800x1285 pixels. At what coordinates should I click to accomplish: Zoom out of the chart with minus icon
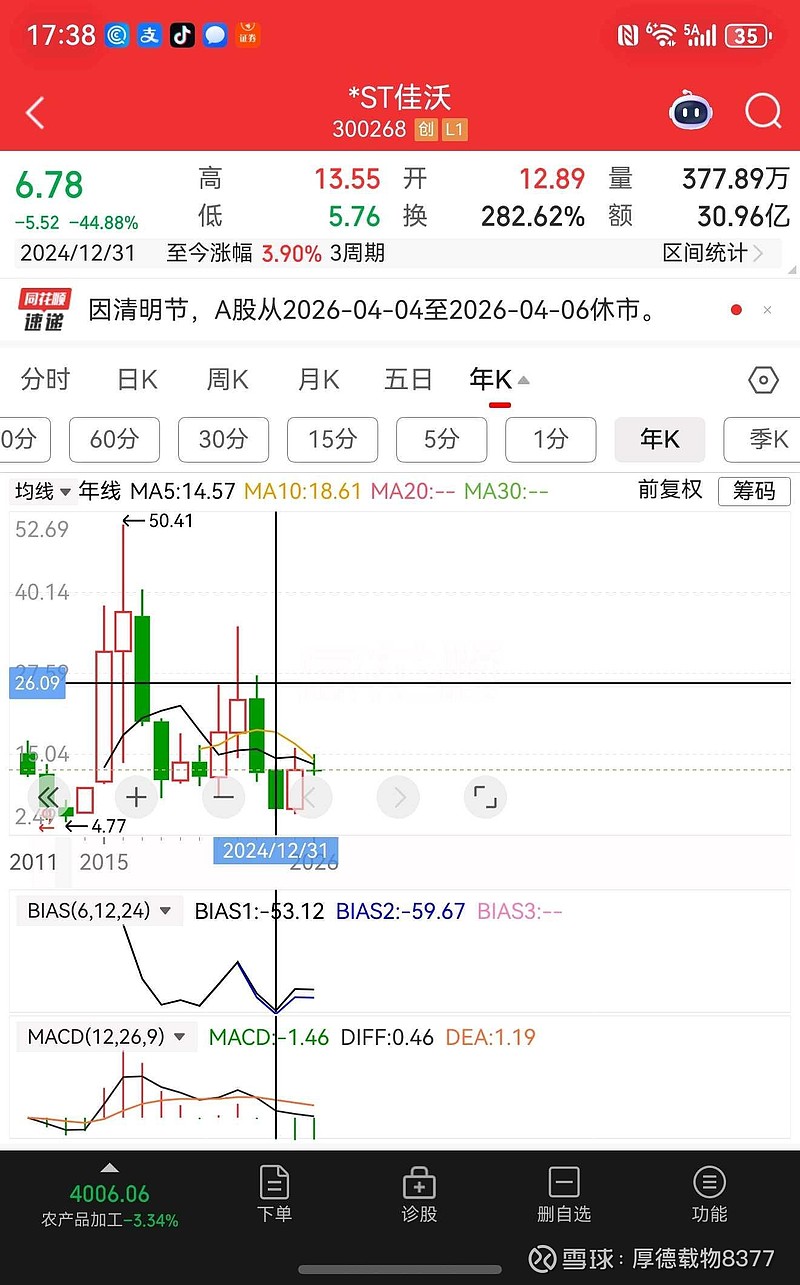click(x=223, y=797)
